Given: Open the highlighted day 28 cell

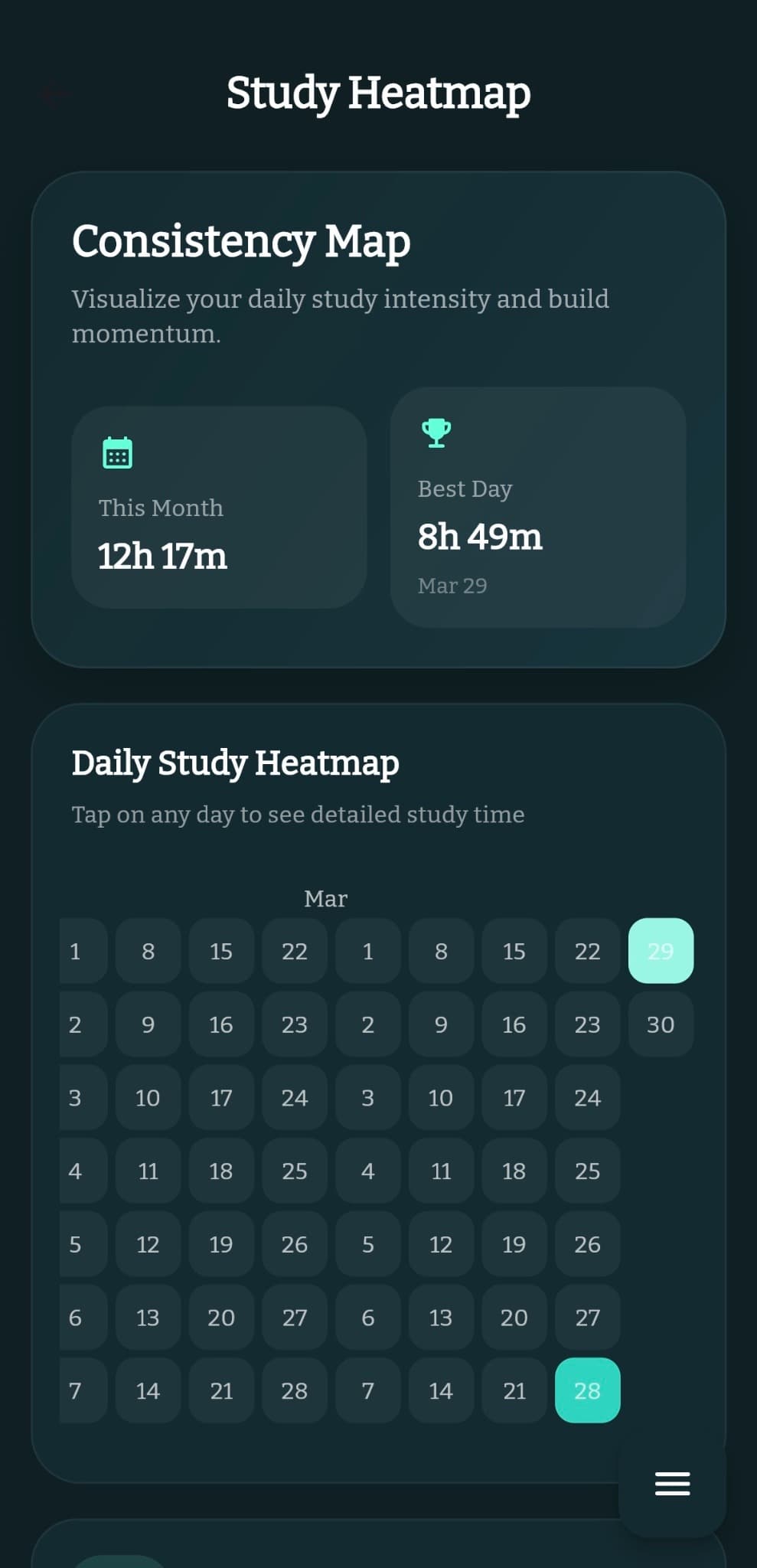Looking at the screenshot, I should (x=587, y=1390).
